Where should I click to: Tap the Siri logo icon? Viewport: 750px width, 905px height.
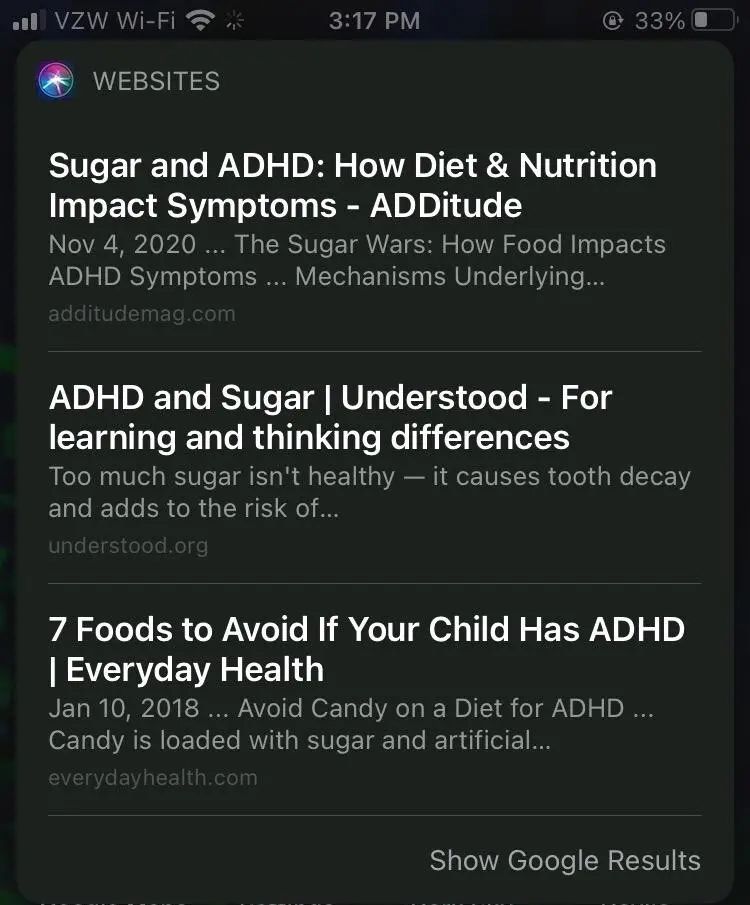57,81
